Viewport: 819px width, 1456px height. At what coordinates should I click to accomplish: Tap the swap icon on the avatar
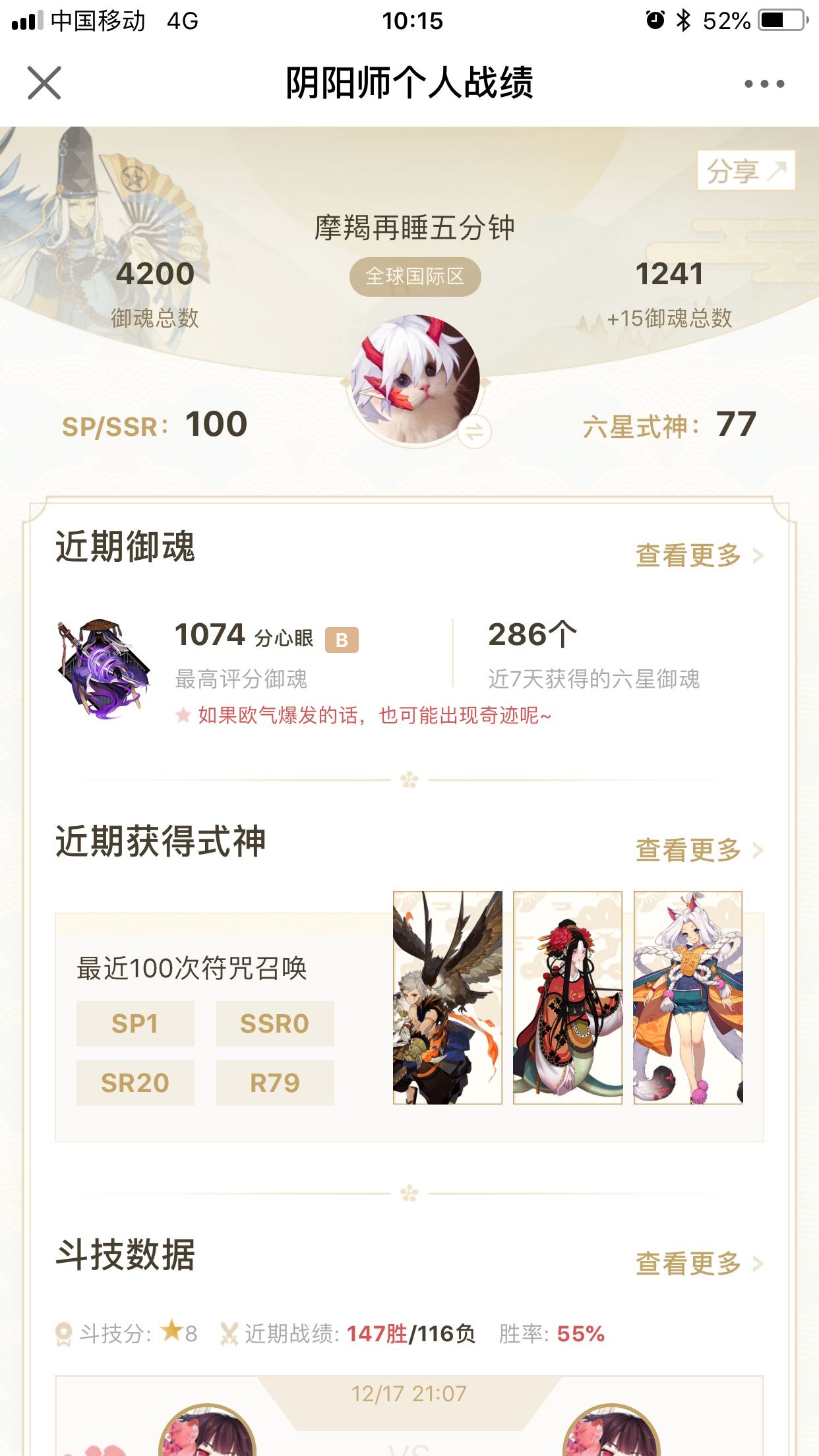pyautogui.click(x=474, y=432)
